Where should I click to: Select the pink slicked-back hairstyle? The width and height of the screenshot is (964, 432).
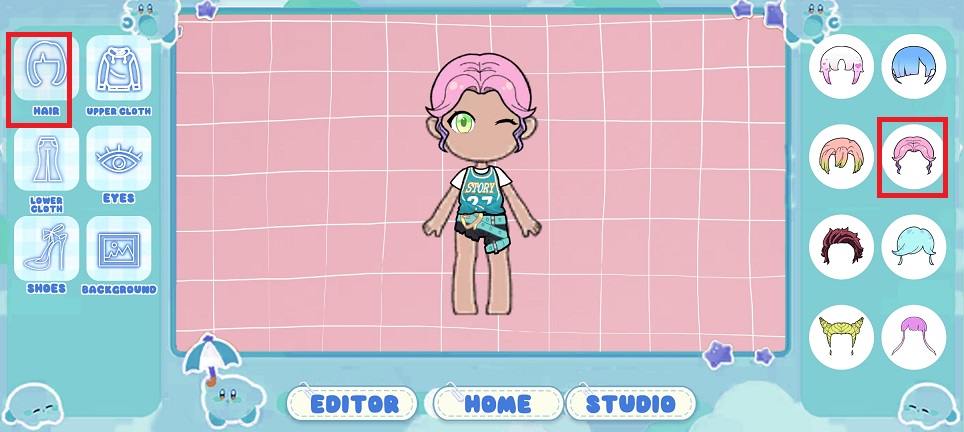point(913,157)
